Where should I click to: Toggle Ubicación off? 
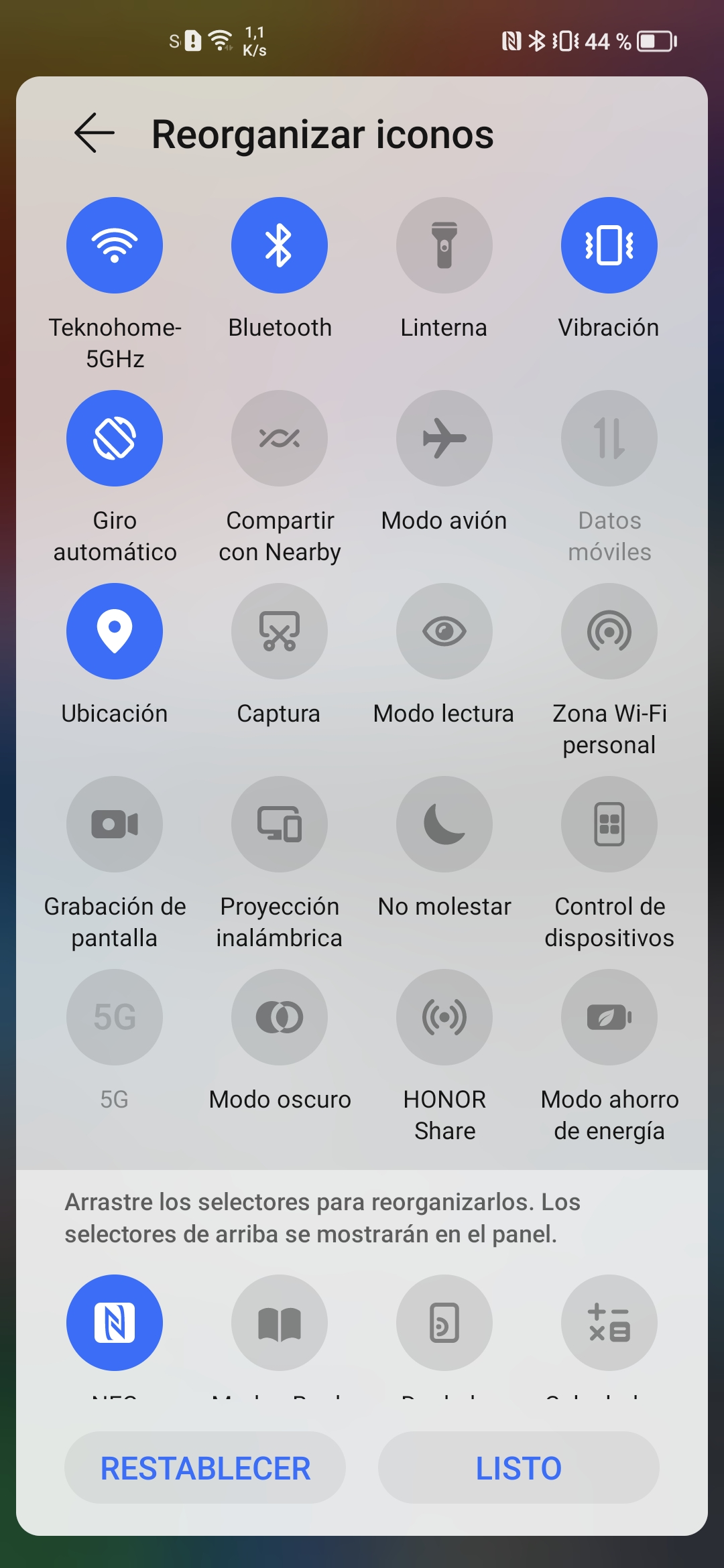tap(115, 631)
